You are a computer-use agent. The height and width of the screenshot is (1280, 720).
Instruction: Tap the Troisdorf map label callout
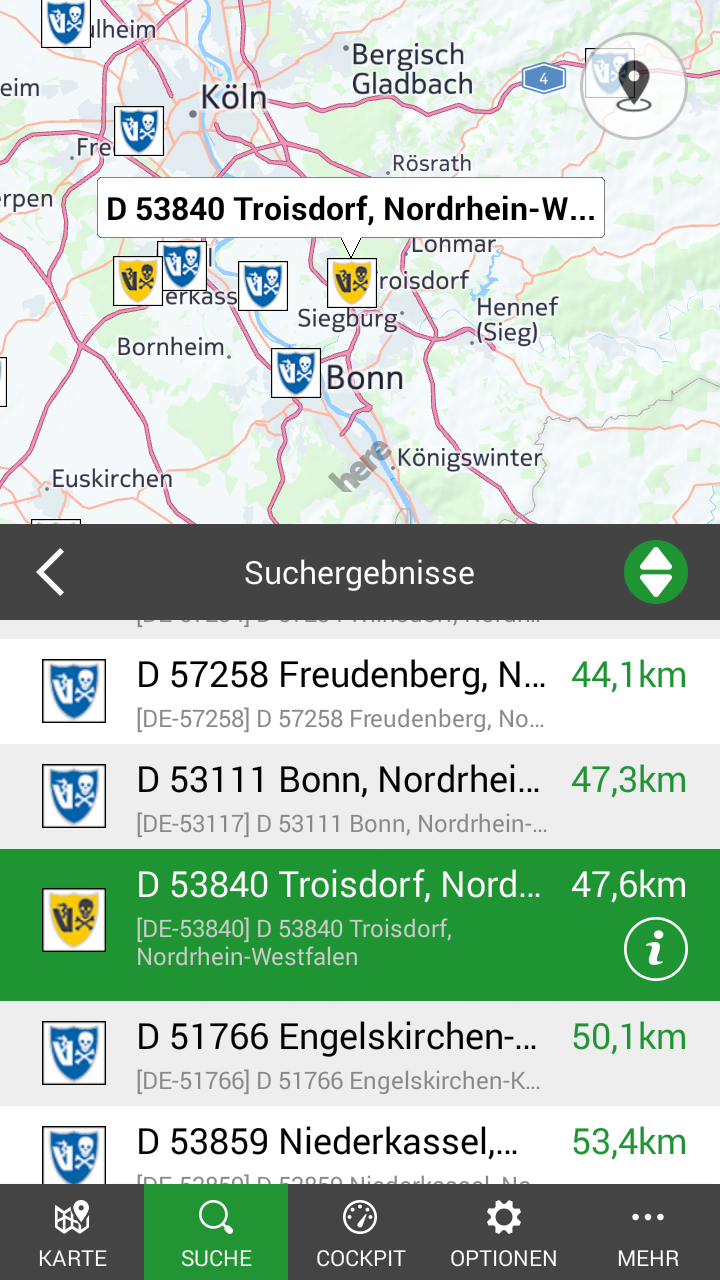coord(350,208)
